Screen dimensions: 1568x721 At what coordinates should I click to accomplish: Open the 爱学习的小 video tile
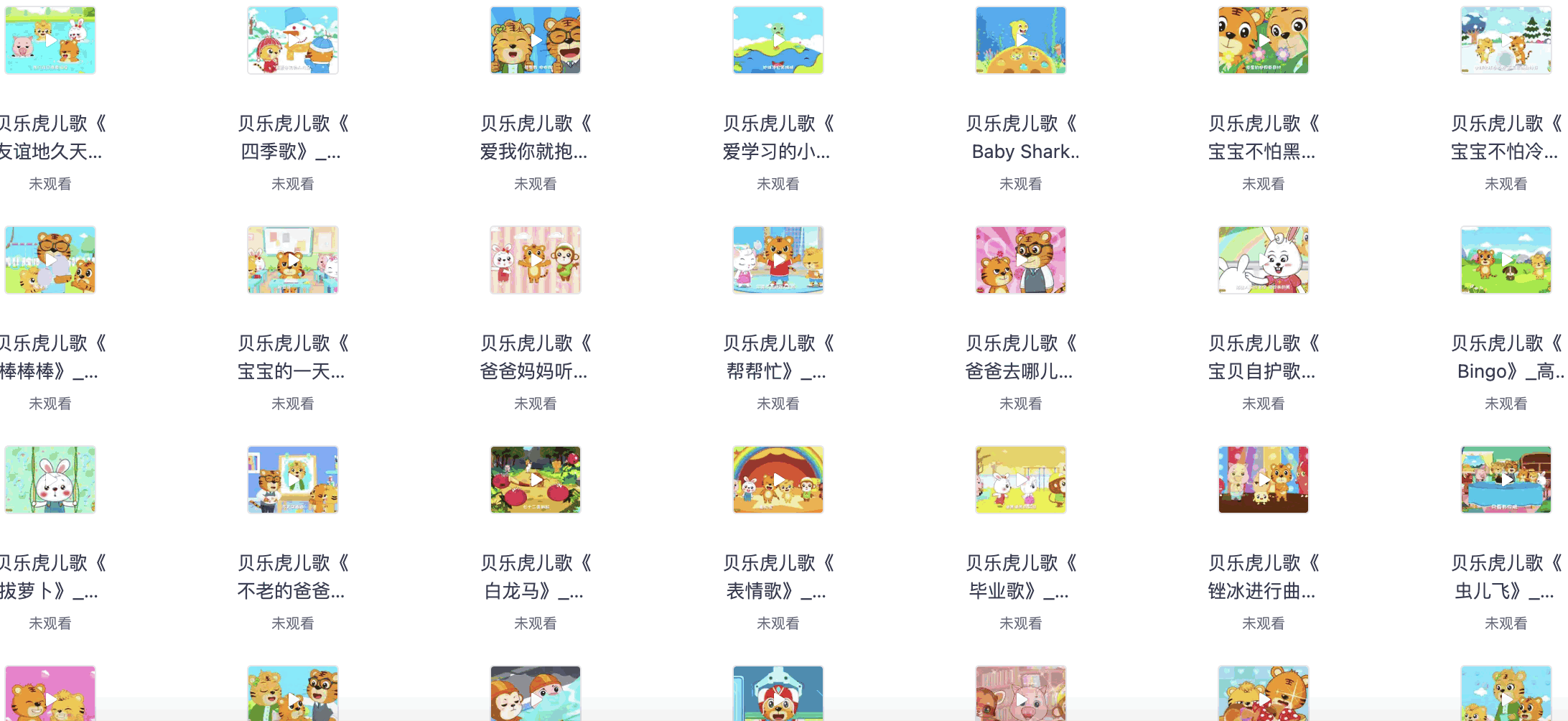(x=778, y=40)
